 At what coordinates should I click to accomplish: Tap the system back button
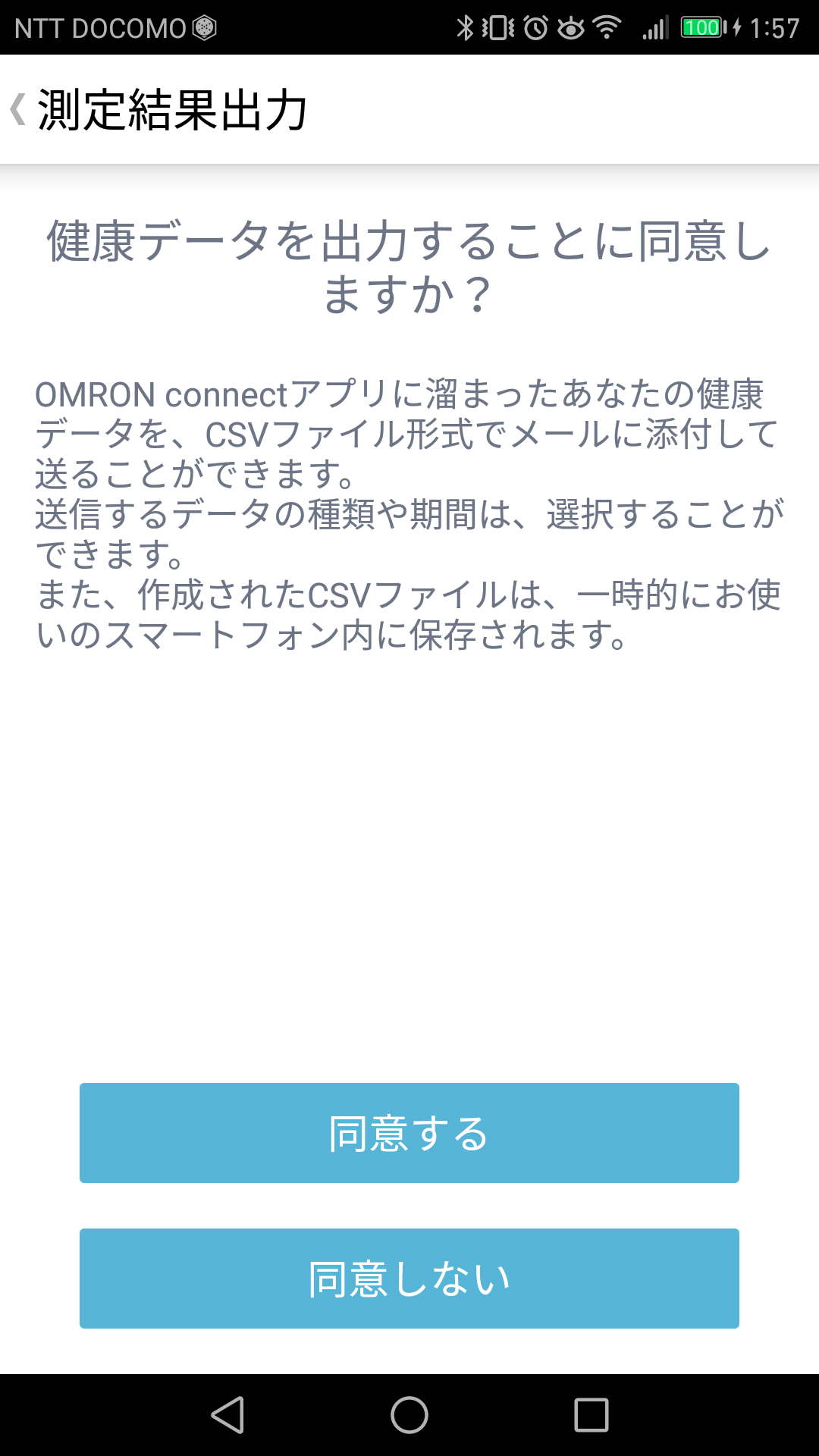click(x=227, y=1415)
